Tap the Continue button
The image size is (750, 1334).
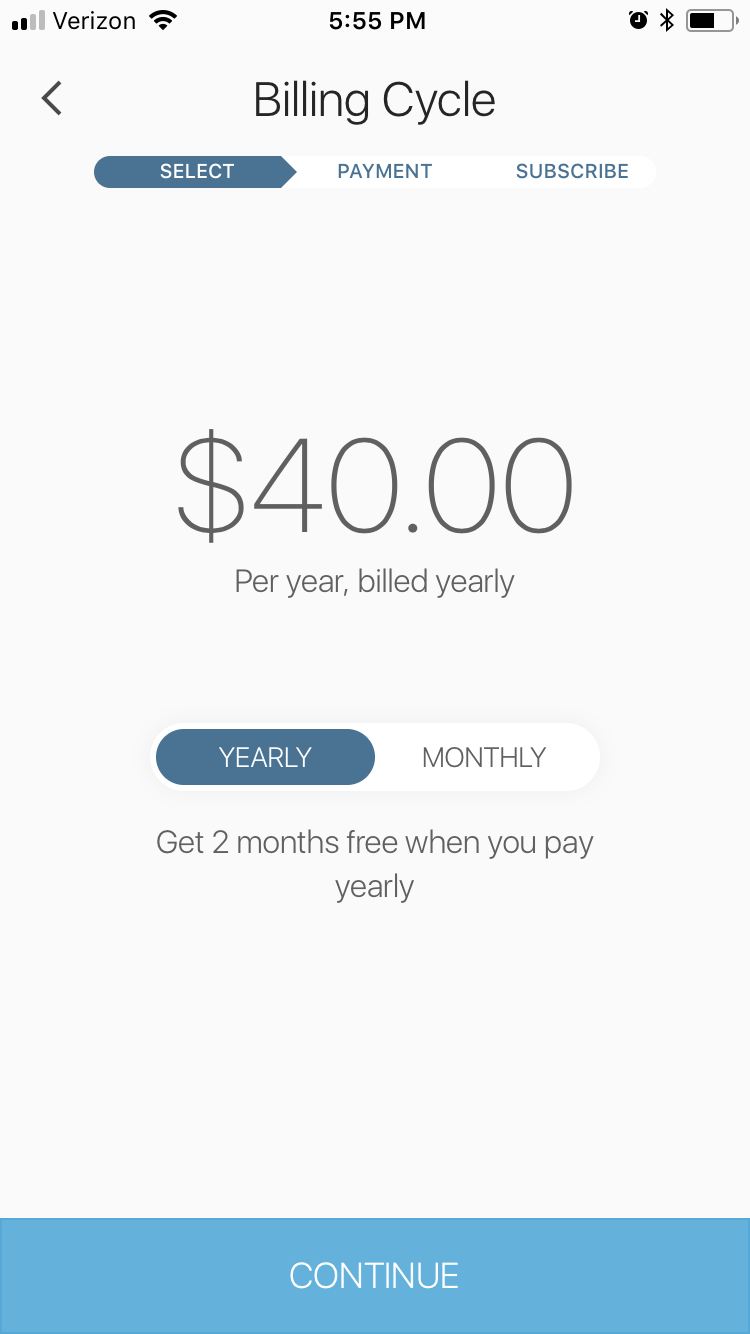pyautogui.click(x=375, y=1276)
